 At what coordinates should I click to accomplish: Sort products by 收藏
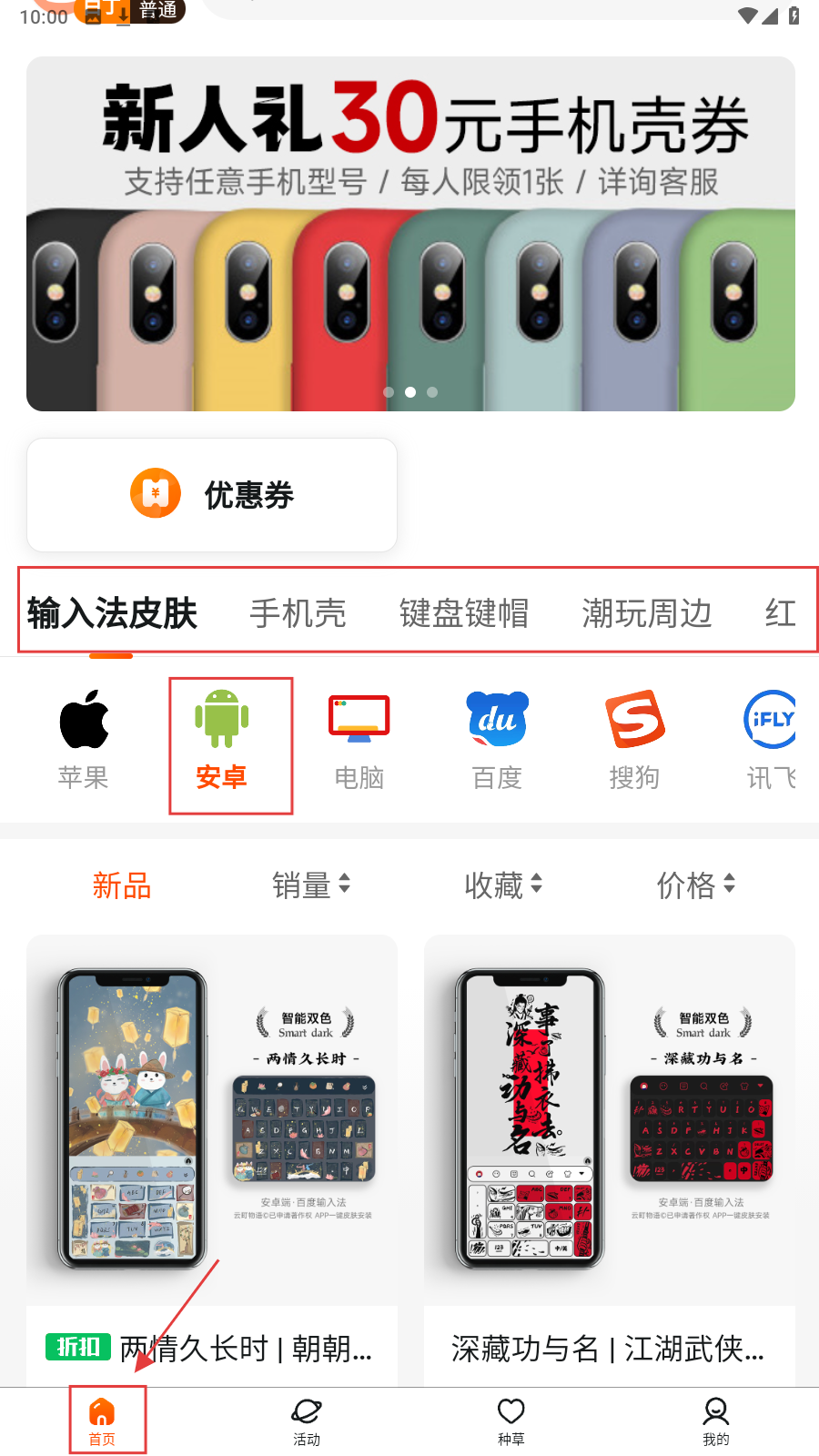[x=503, y=885]
